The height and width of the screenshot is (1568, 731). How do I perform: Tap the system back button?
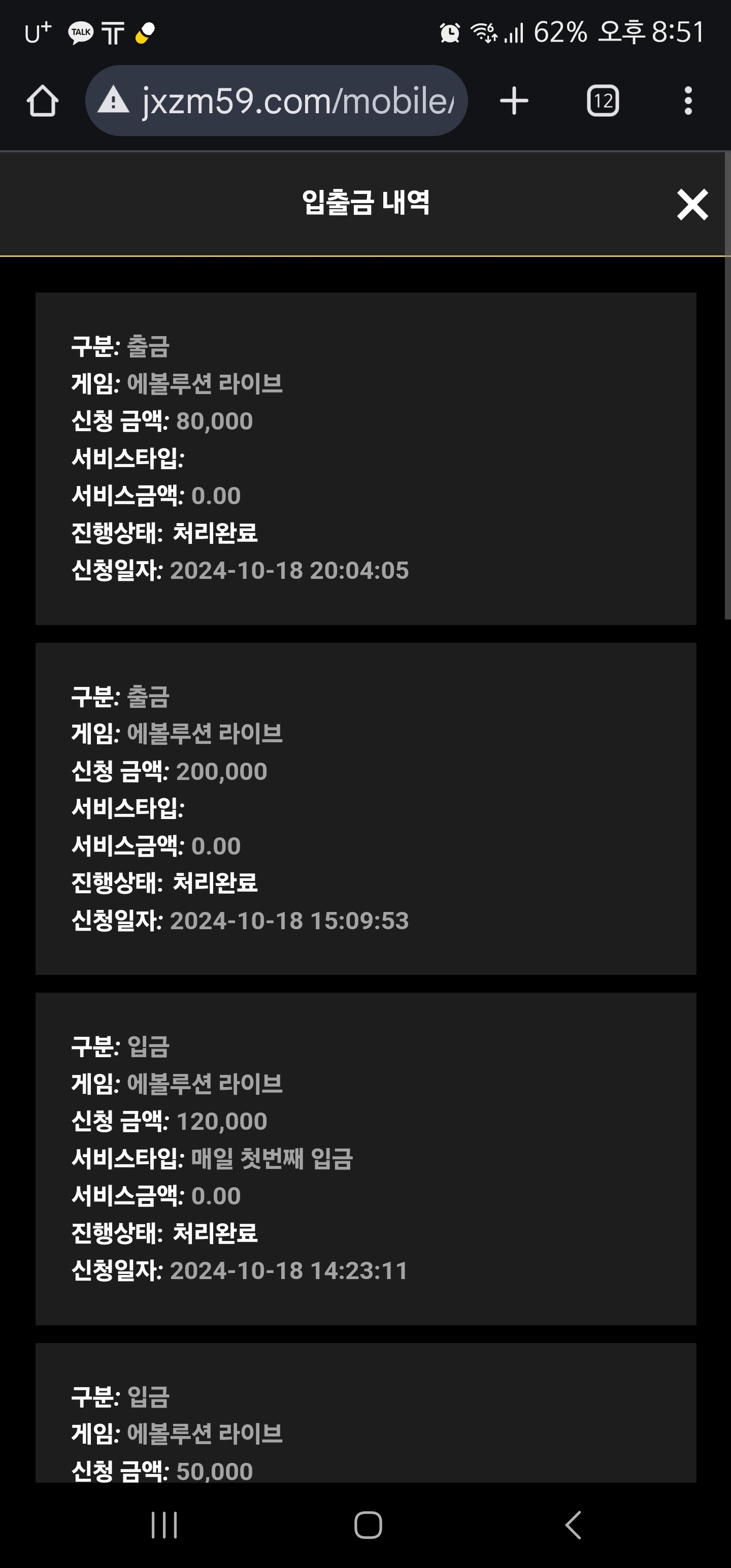[x=573, y=1525]
